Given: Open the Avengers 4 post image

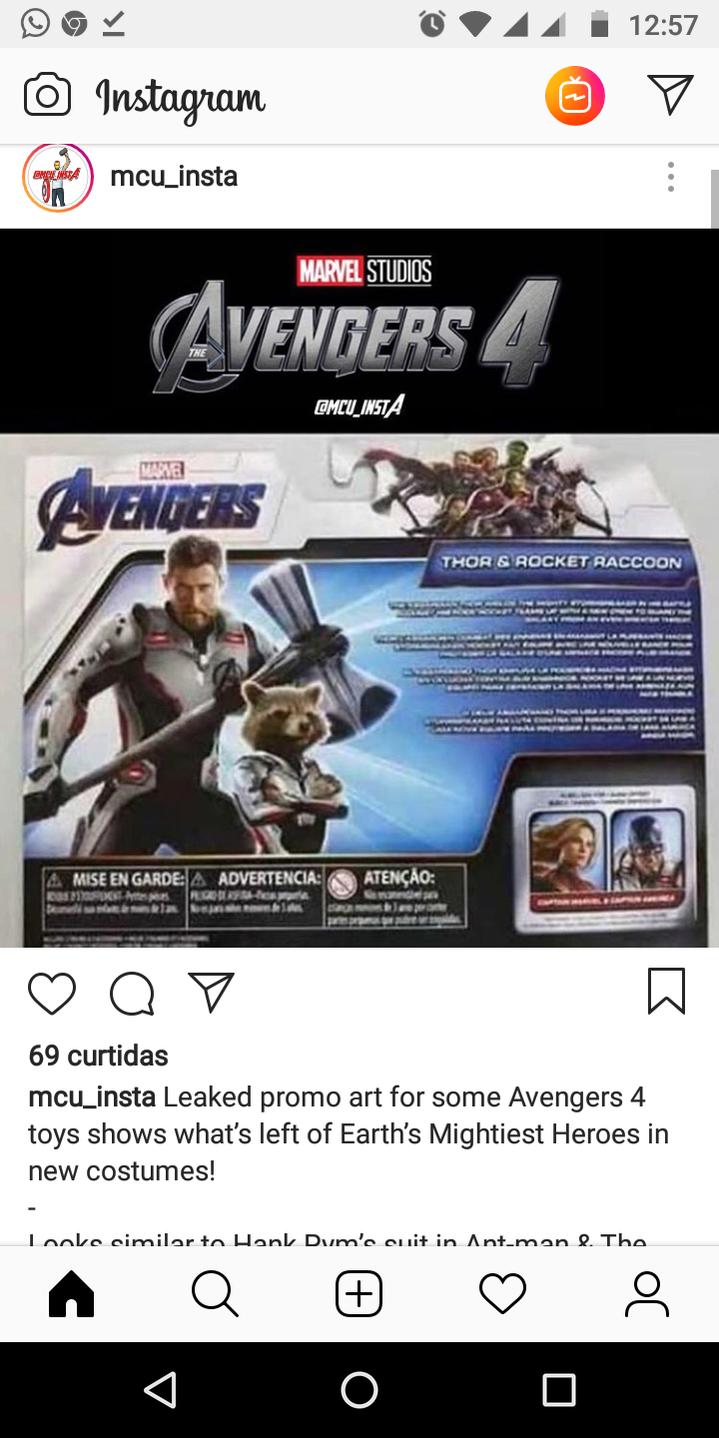Looking at the screenshot, I should [x=359, y=588].
